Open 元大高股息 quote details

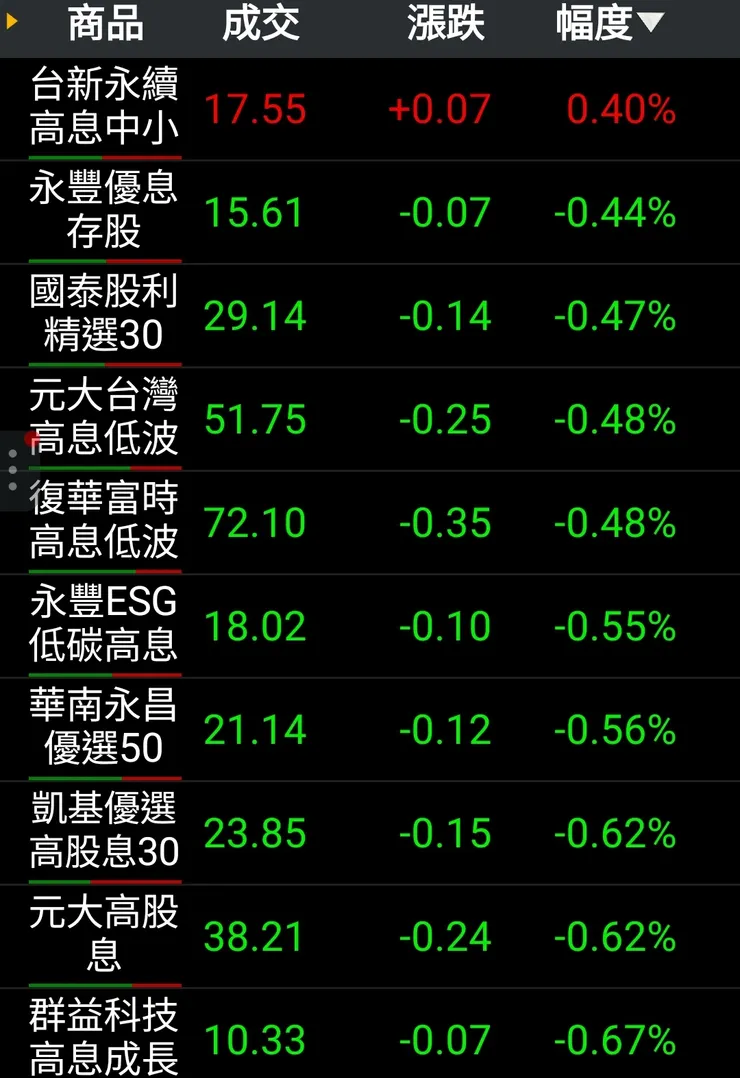click(105, 936)
